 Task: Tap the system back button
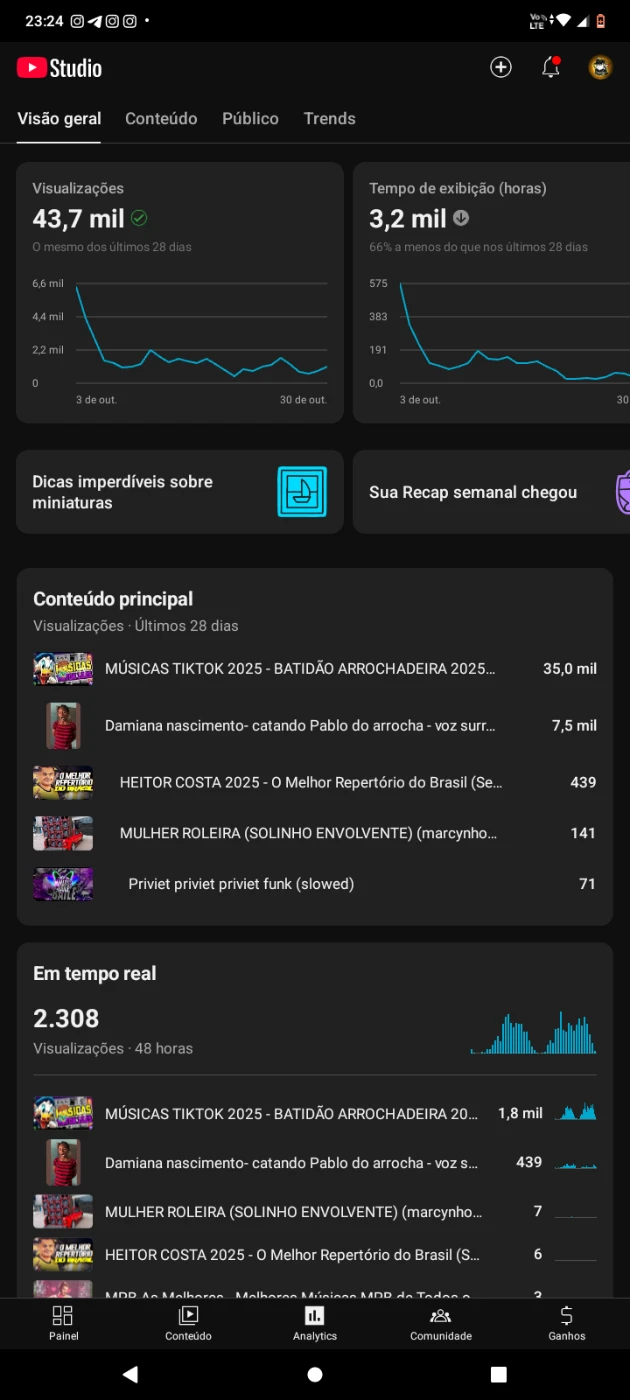pyautogui.click(x=130, y=1374)
